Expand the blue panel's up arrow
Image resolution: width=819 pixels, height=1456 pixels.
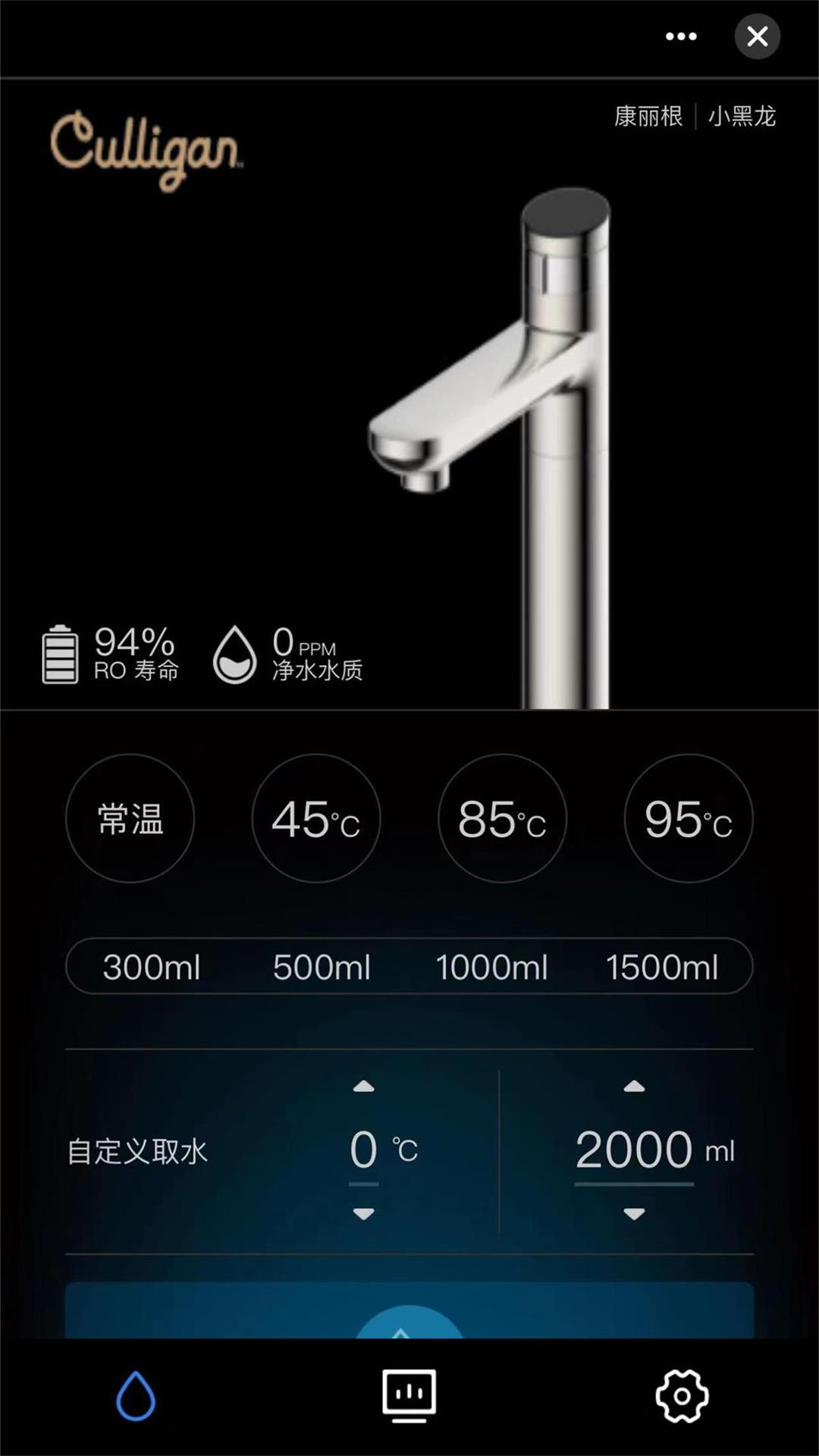tap(402, 1327)
